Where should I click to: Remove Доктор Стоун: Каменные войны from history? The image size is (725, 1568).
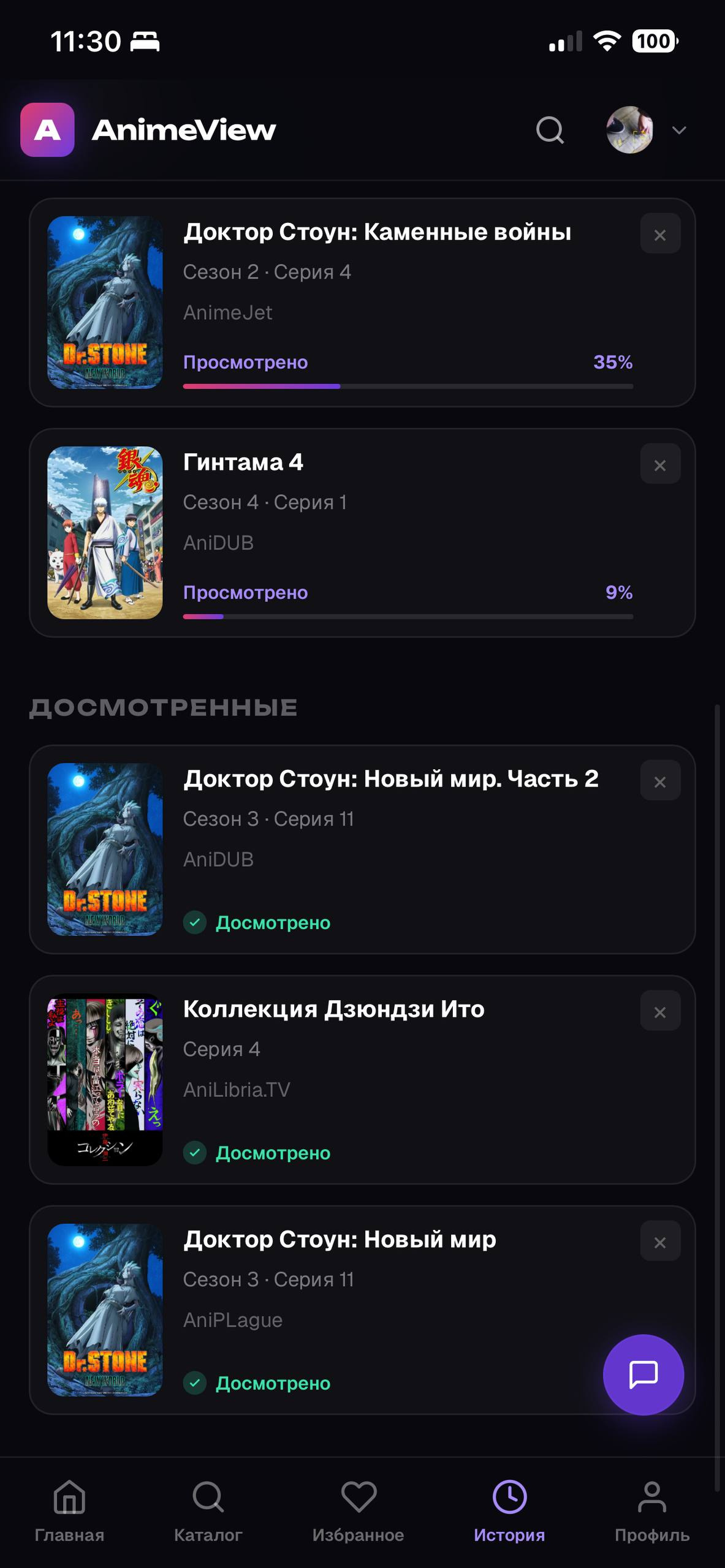coord(660,234)
